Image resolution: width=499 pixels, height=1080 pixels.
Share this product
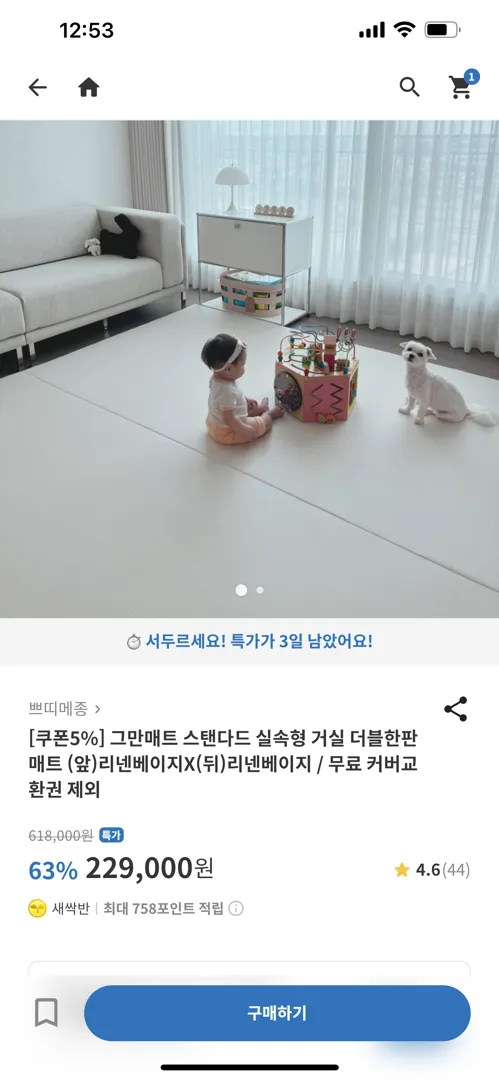pyautogui.click(x=456, y=709)
